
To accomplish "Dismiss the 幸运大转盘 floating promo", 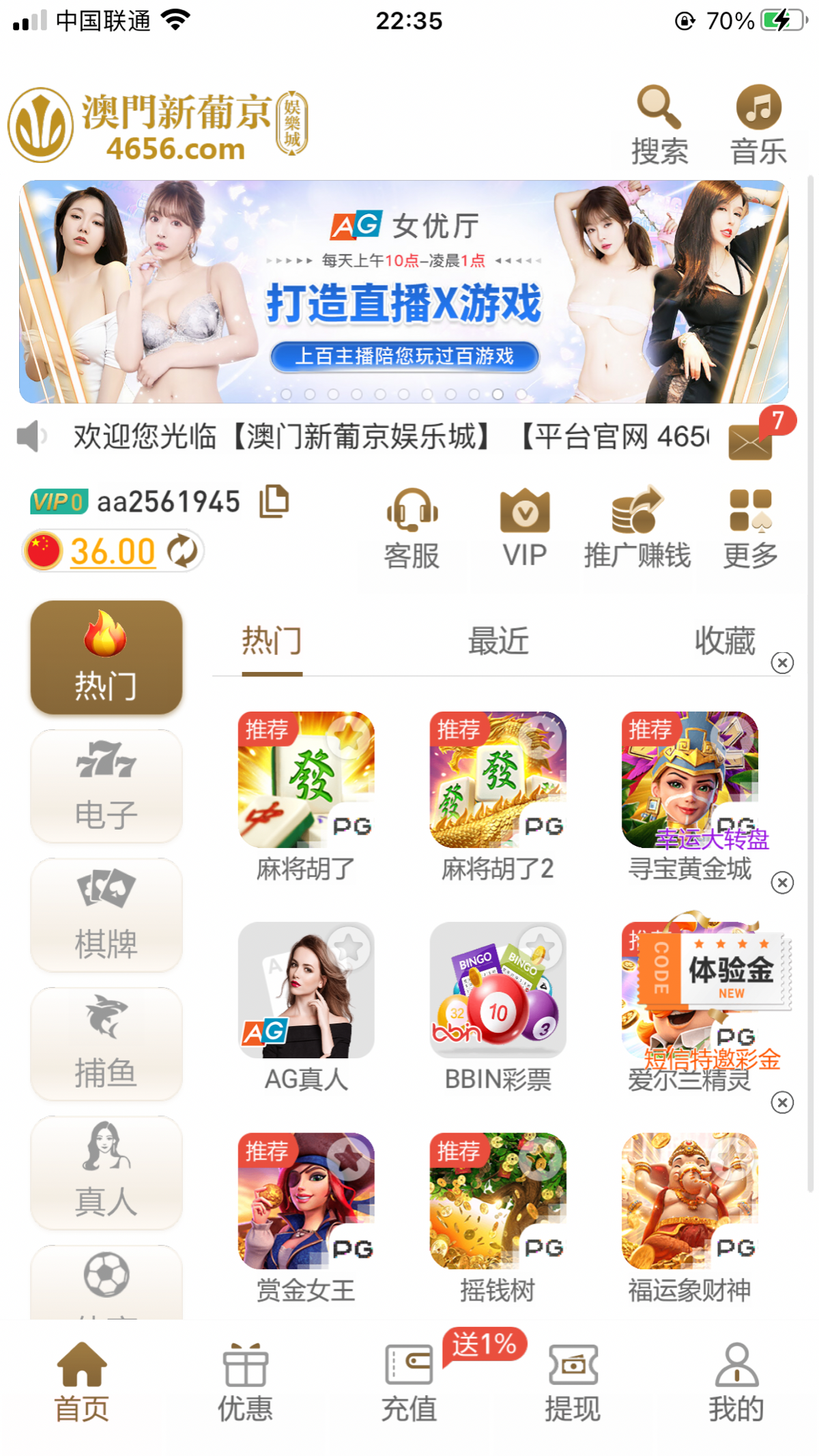I will click(782, 883).
